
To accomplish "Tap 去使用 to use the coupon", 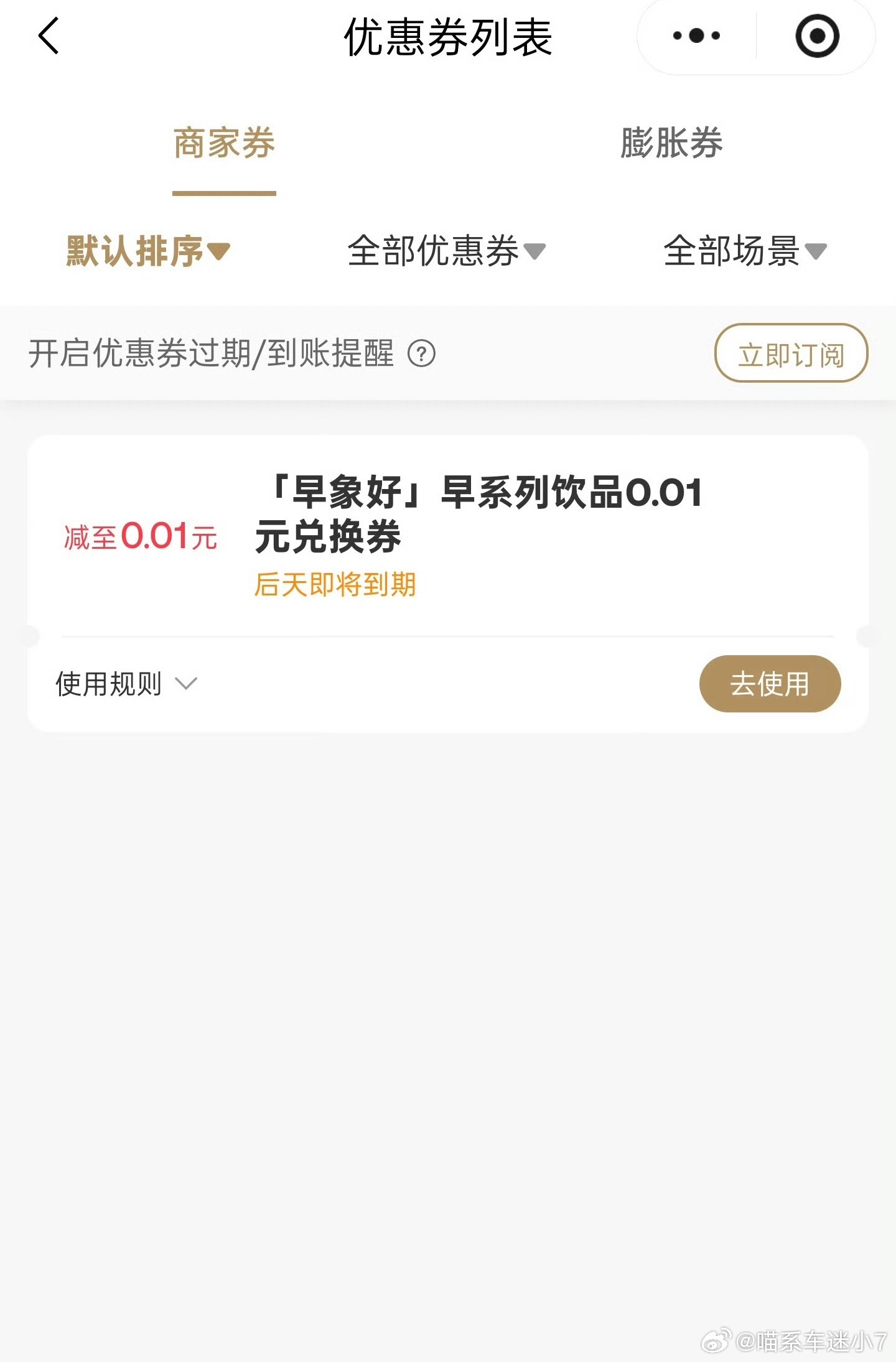I will pos(770,683).
